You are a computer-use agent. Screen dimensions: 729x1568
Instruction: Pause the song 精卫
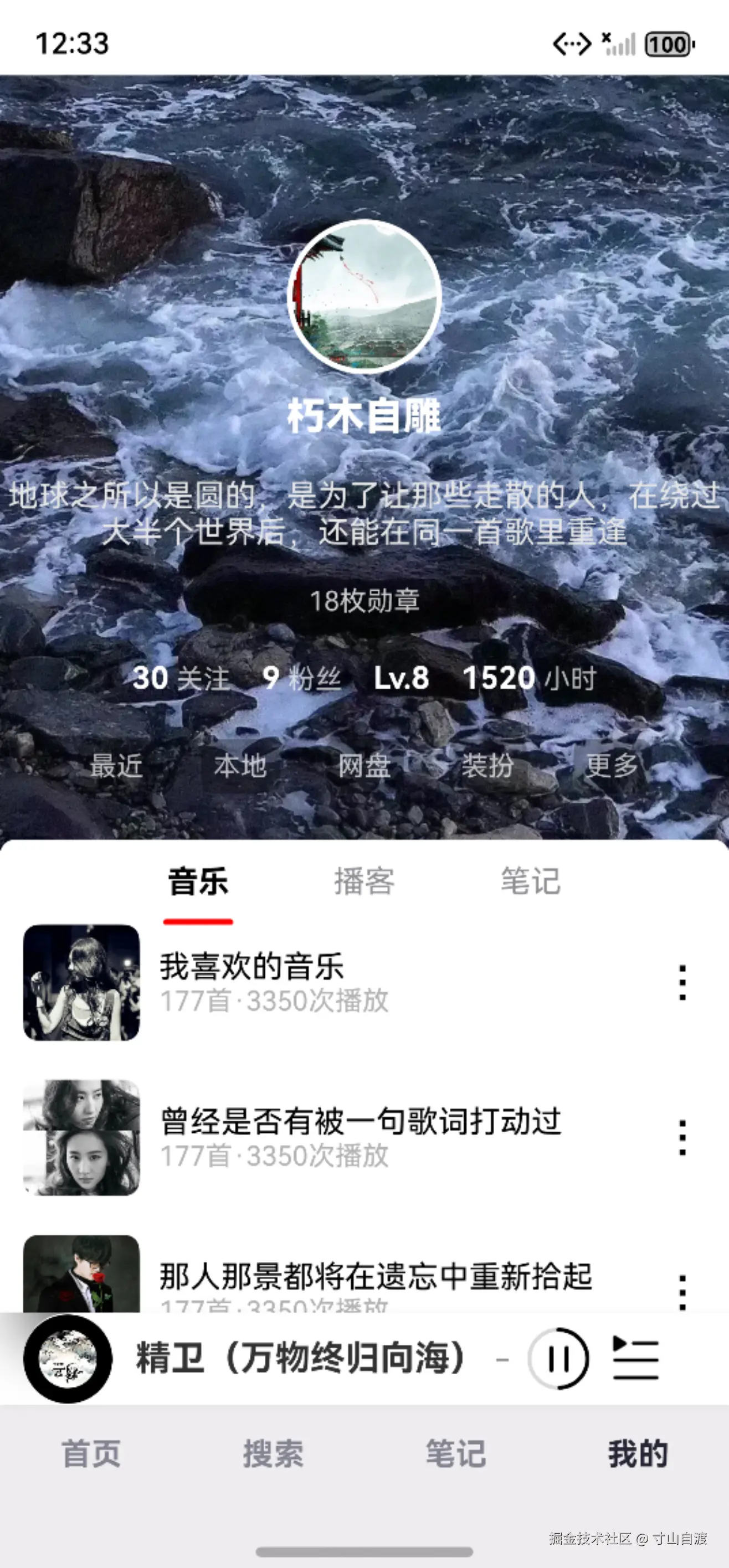click(558, 1358)
